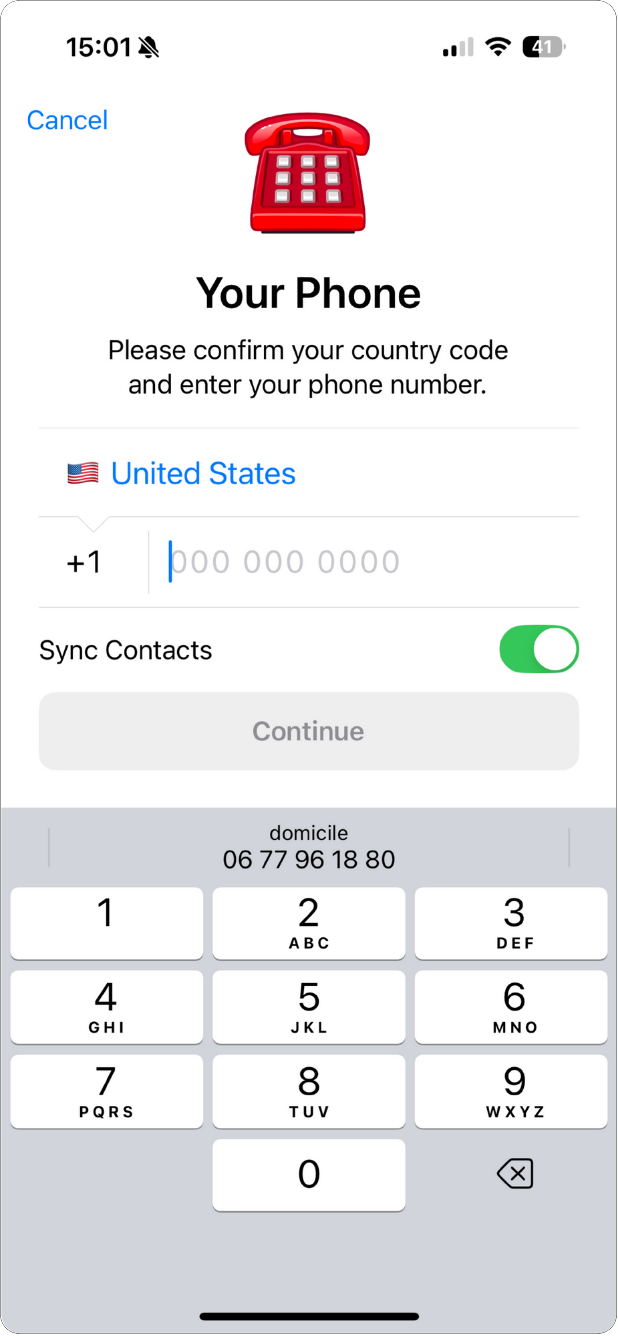Edit the +1 country code field
618x1336 pixels.
tap(85, 562)
